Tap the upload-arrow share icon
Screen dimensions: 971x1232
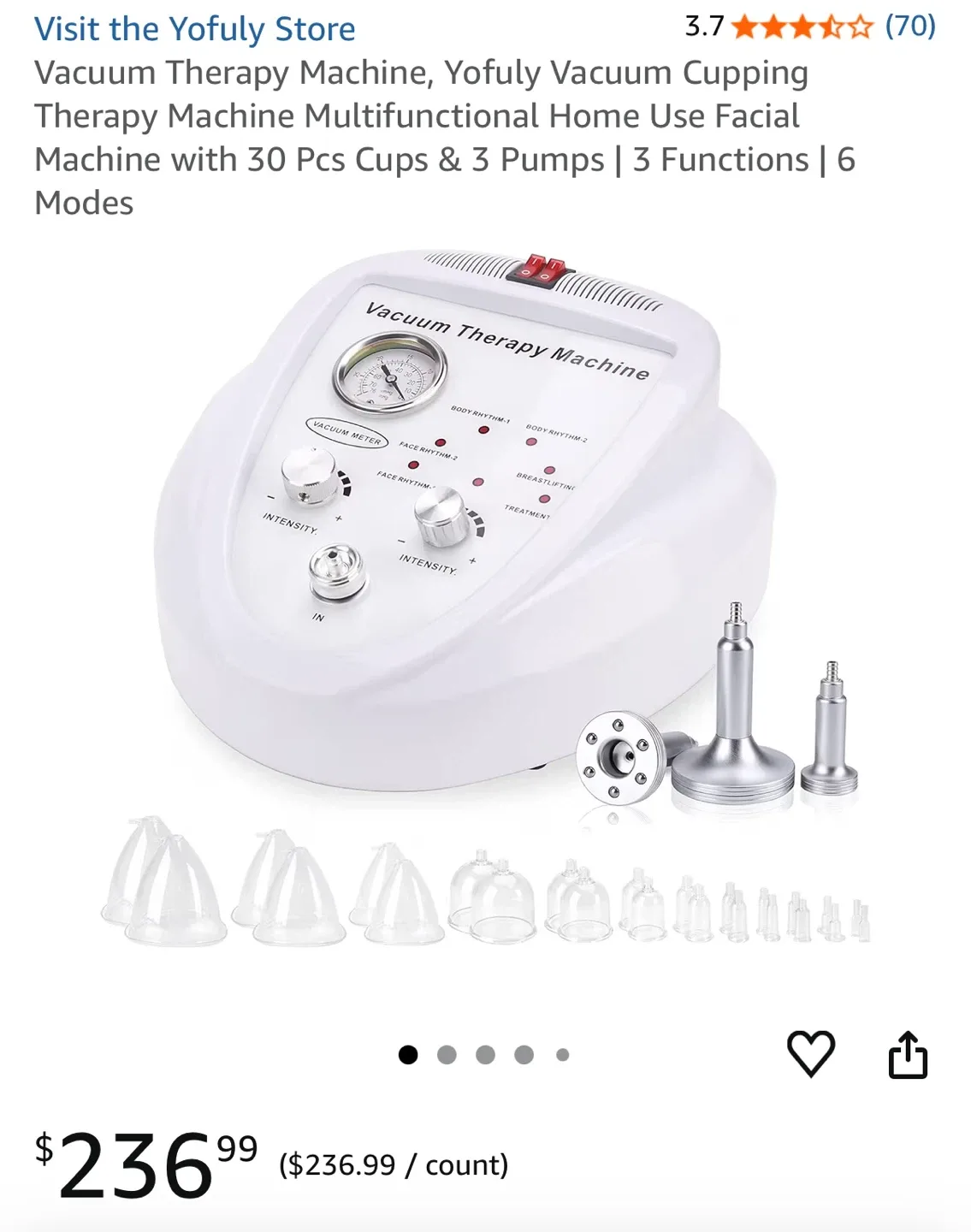point(909,1056)
